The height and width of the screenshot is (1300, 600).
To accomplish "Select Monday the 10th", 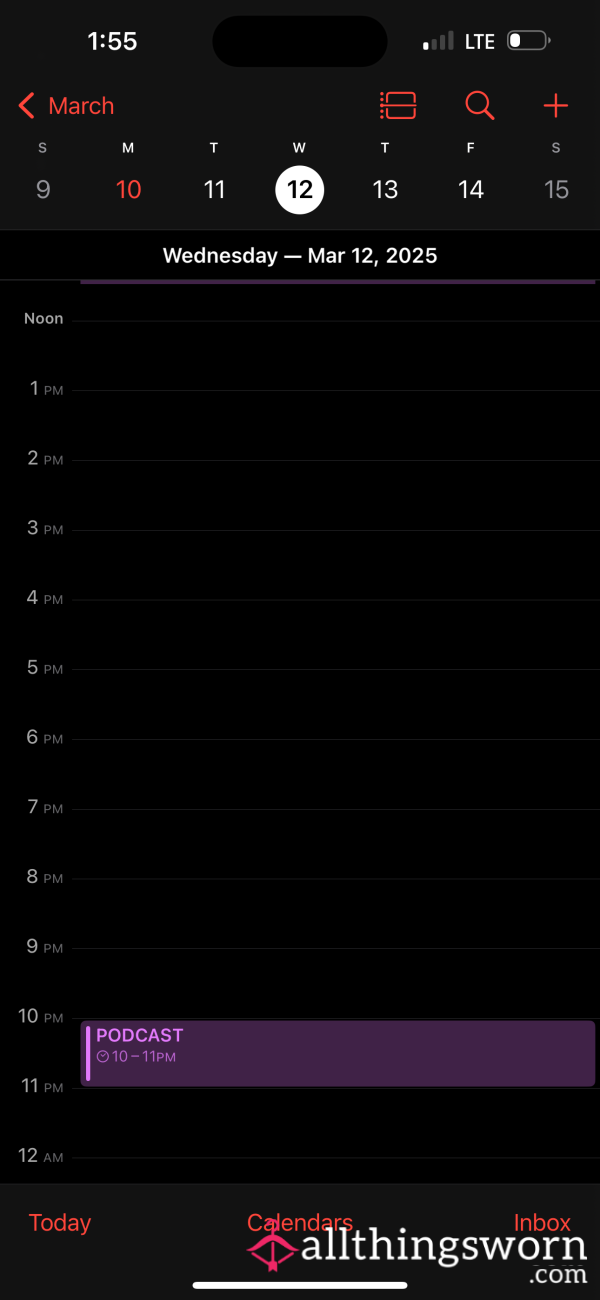I will pyautogui.click(x=128, y=189).
